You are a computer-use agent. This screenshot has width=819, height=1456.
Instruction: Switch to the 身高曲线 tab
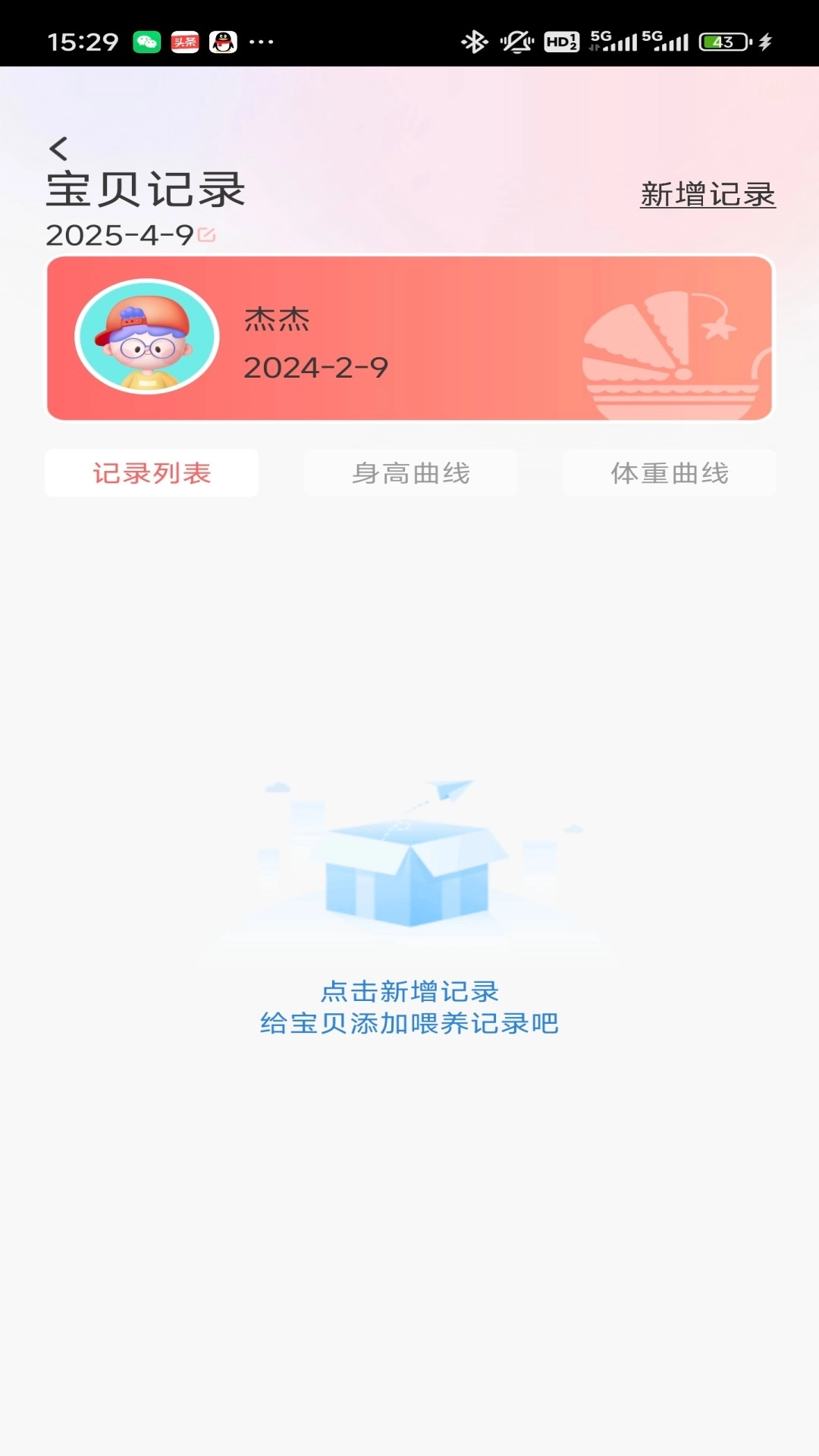[x=410, y=472]
